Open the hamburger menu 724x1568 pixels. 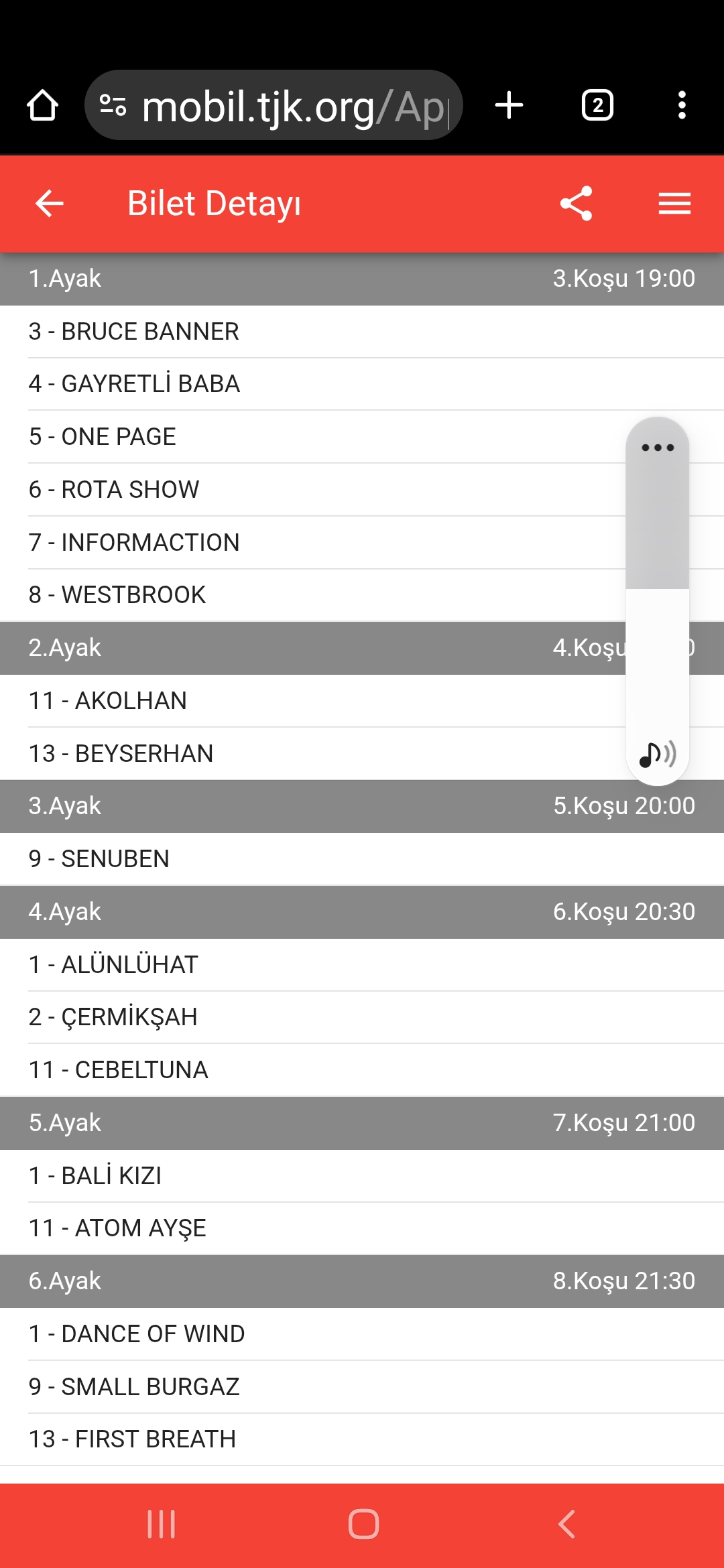pyautogui.click(x=674, y=204)
